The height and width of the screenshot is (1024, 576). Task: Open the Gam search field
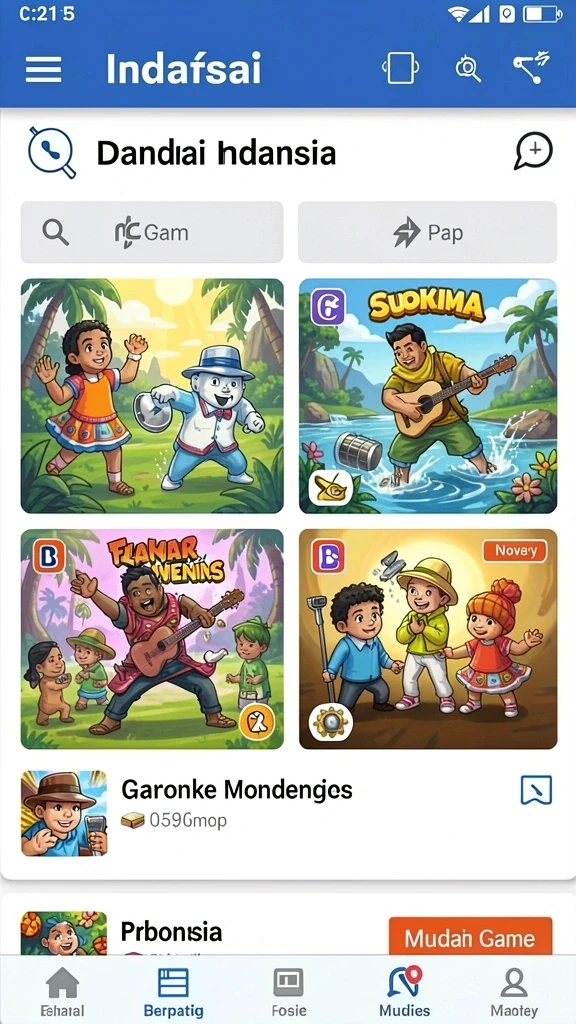pos(152,232)
